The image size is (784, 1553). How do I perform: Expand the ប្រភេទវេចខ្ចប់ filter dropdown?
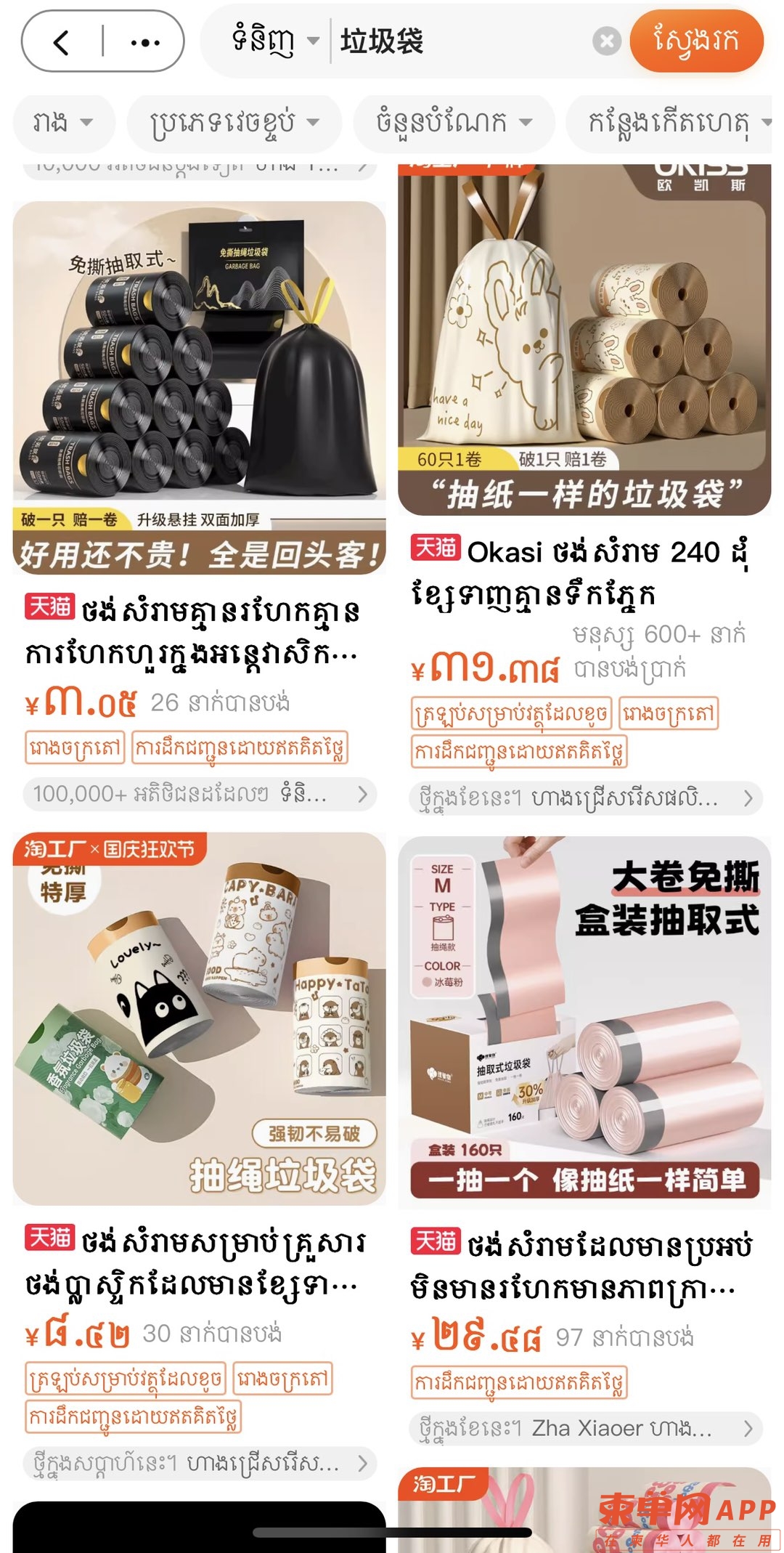pyautogui.click(x=234, y=122)
